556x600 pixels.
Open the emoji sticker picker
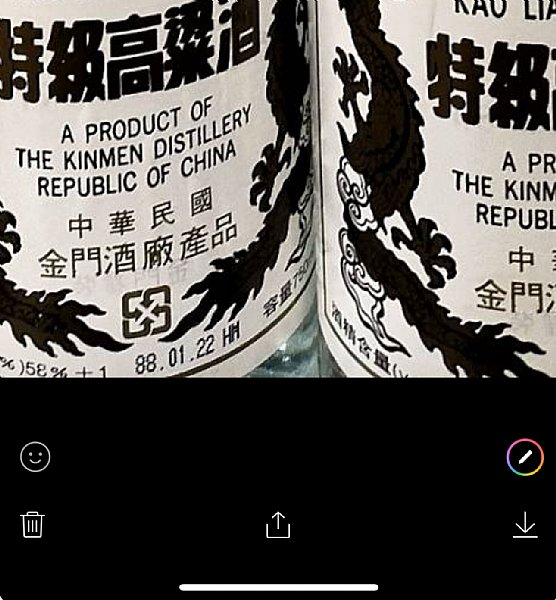[x=35, y=457]
